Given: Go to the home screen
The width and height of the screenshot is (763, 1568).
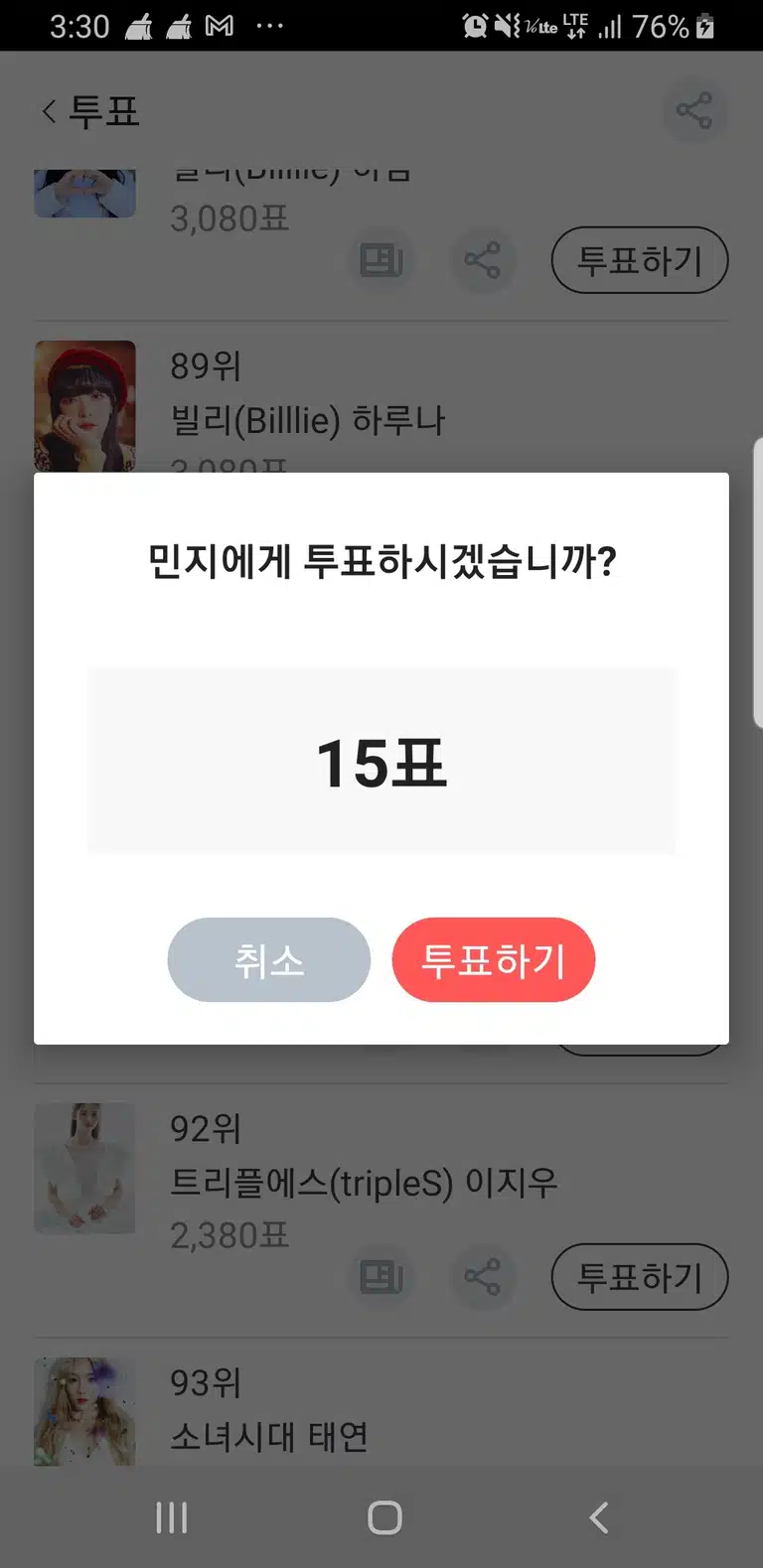Looking at the screenshot, I should (x=384, y=1517).
